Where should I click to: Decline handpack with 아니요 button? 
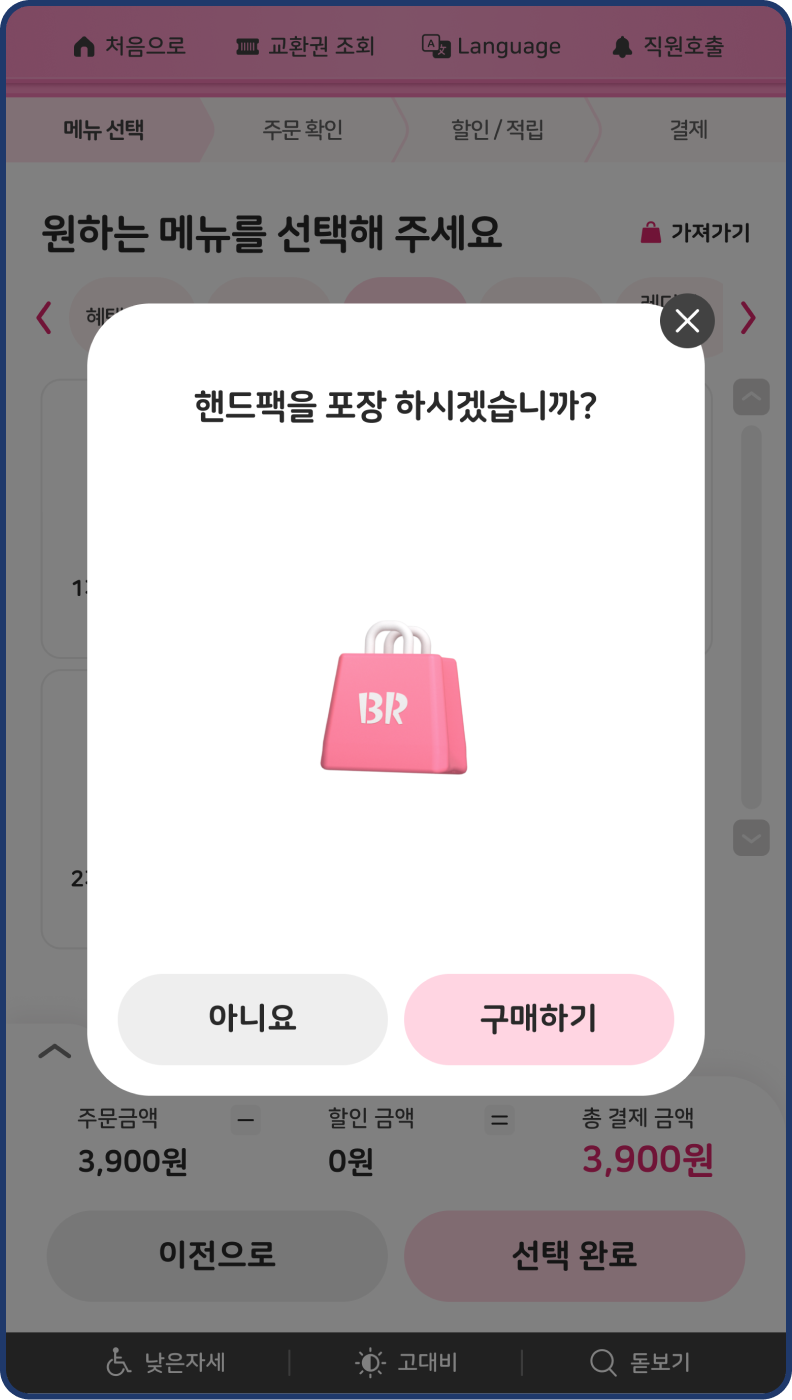tap(252, 1019)
